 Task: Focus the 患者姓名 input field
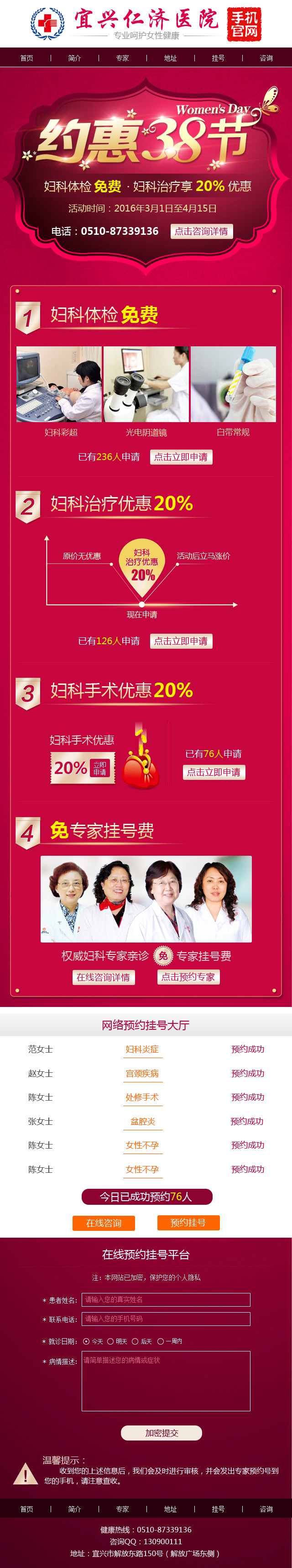(166, 1299)
